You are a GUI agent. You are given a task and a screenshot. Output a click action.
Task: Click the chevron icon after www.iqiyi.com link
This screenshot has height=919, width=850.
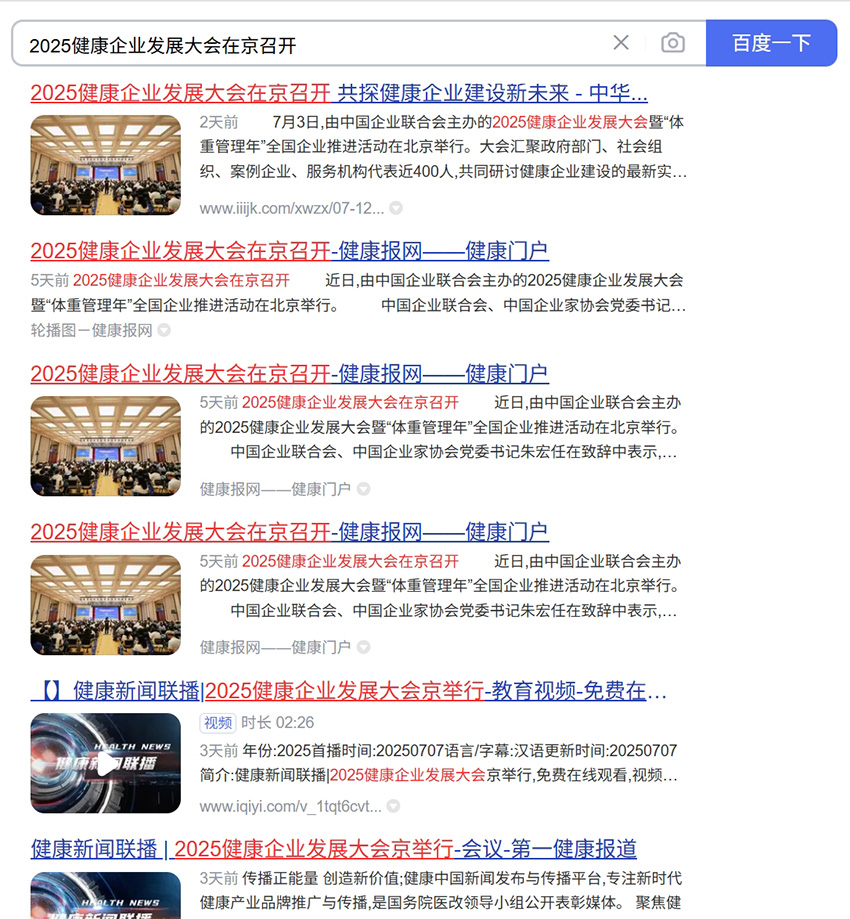tap(393, 806)
